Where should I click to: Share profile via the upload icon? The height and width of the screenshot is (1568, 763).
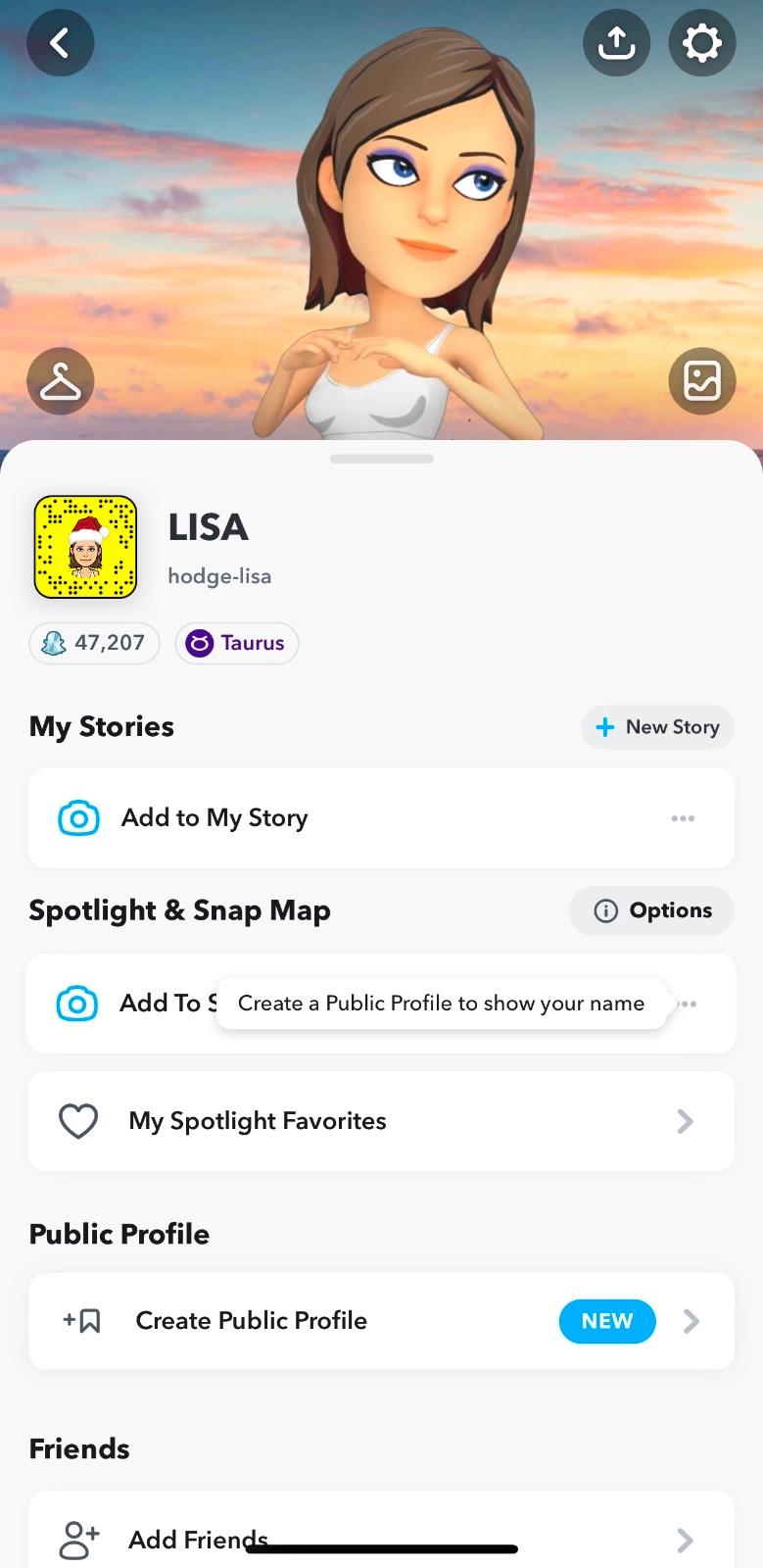[616, 43]
